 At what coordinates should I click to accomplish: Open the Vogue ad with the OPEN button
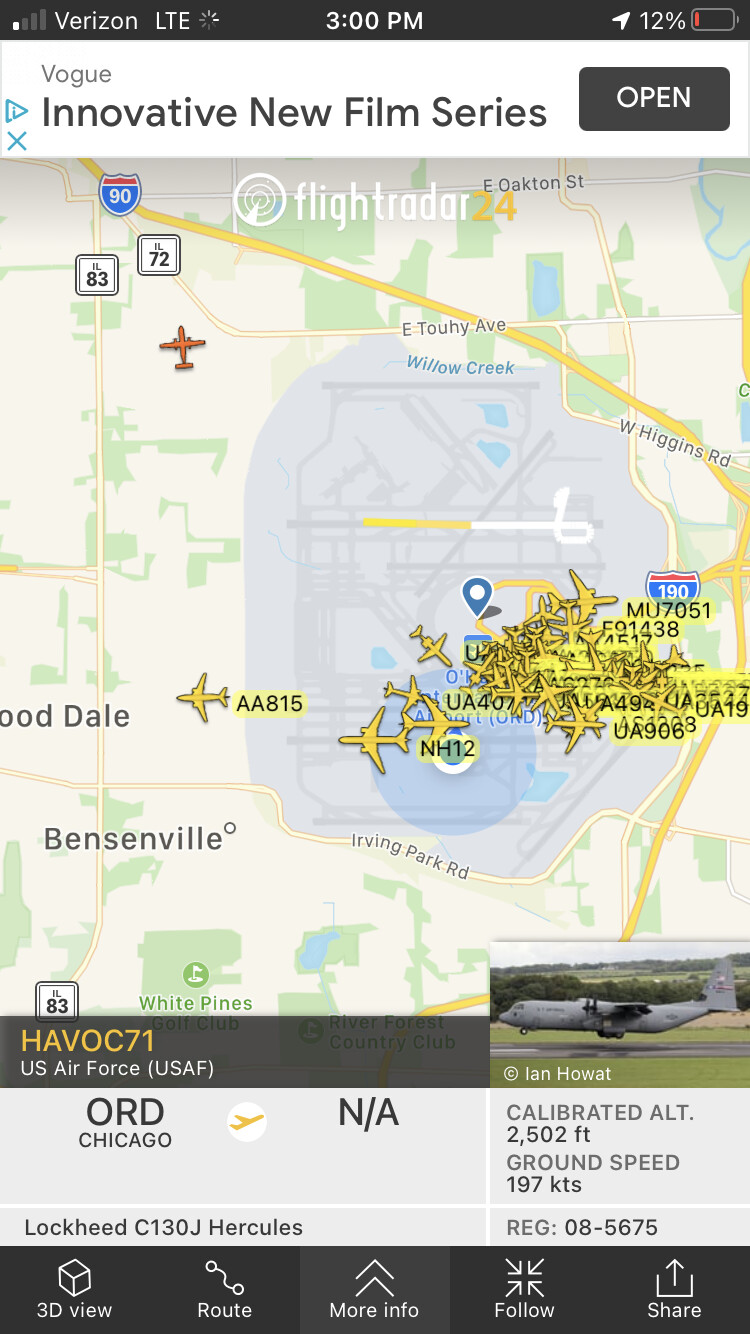point(653,98)
